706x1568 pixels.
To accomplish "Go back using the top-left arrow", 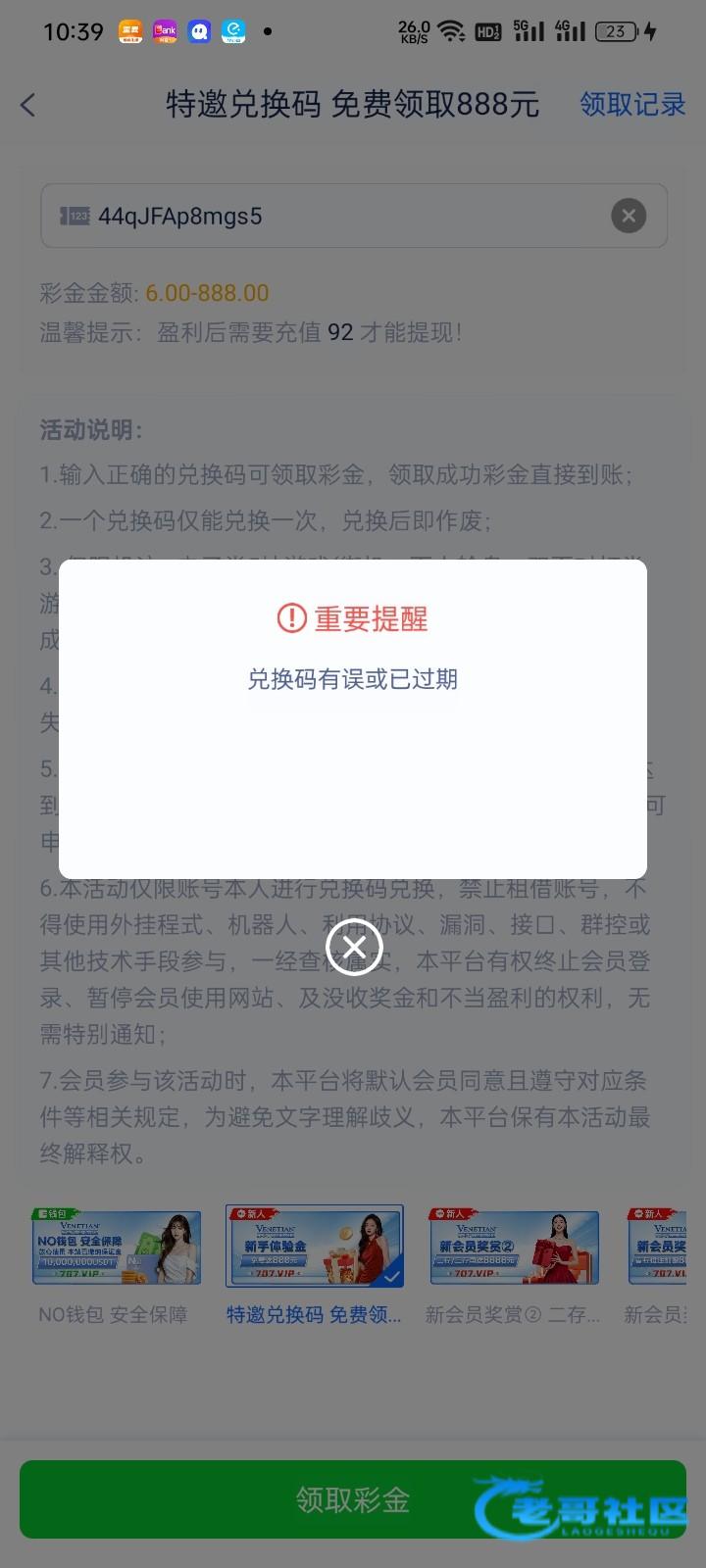I will coord(28,105).
